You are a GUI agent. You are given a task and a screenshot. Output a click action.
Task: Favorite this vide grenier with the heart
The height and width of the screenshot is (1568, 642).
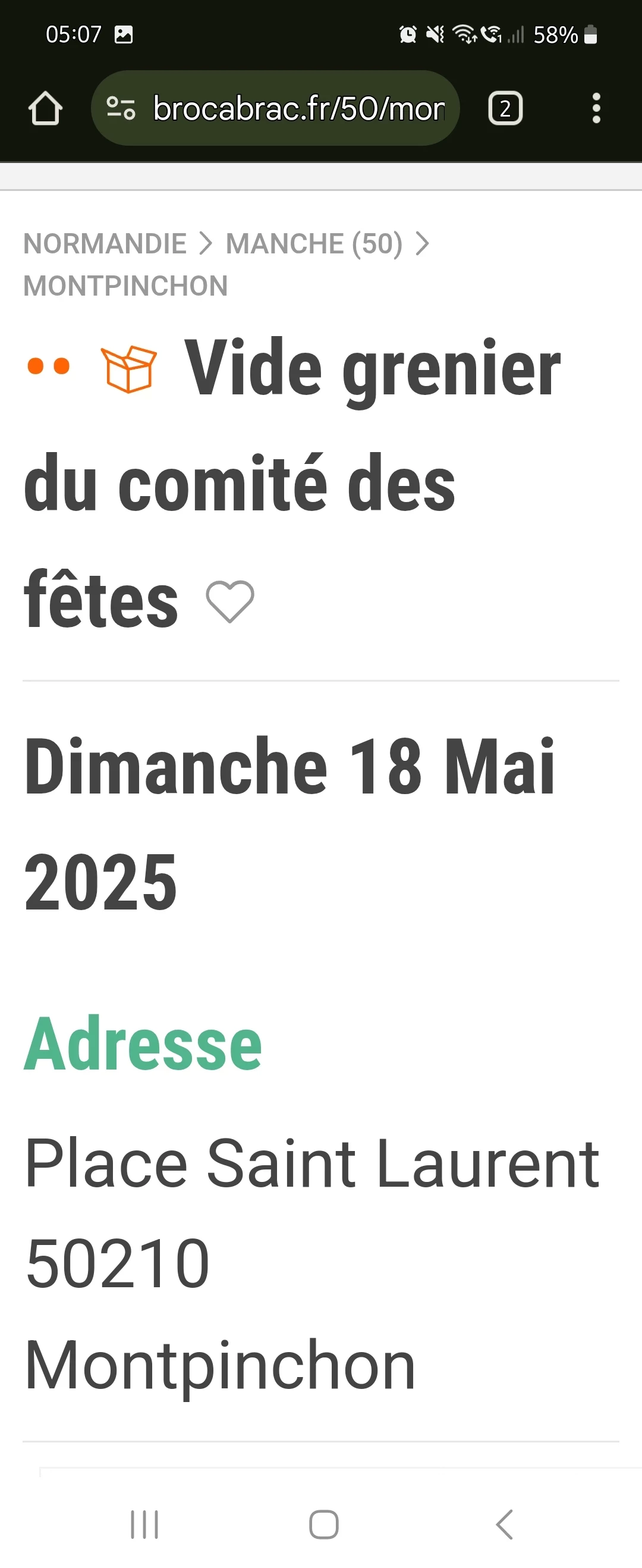point(230,601)
